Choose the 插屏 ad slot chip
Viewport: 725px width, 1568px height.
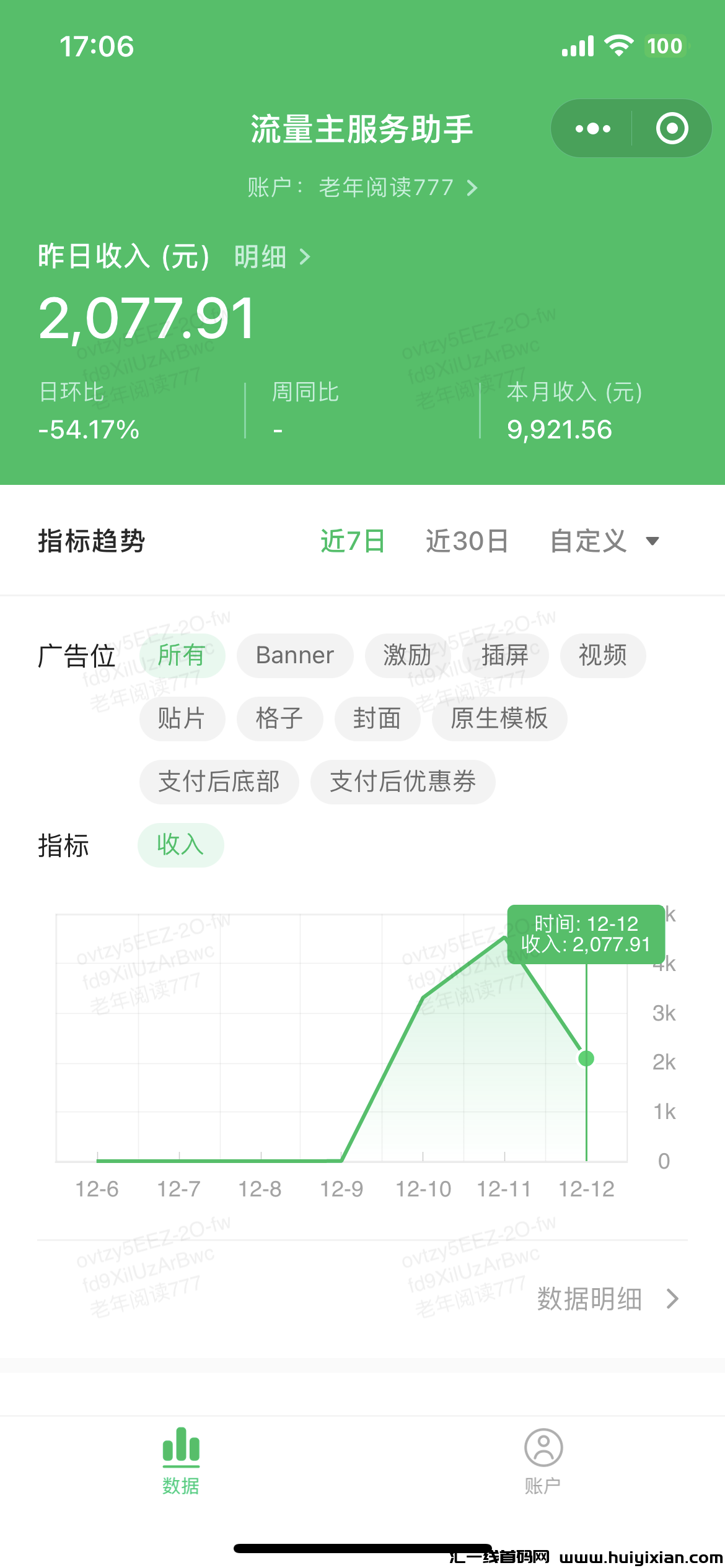[504, 655]
